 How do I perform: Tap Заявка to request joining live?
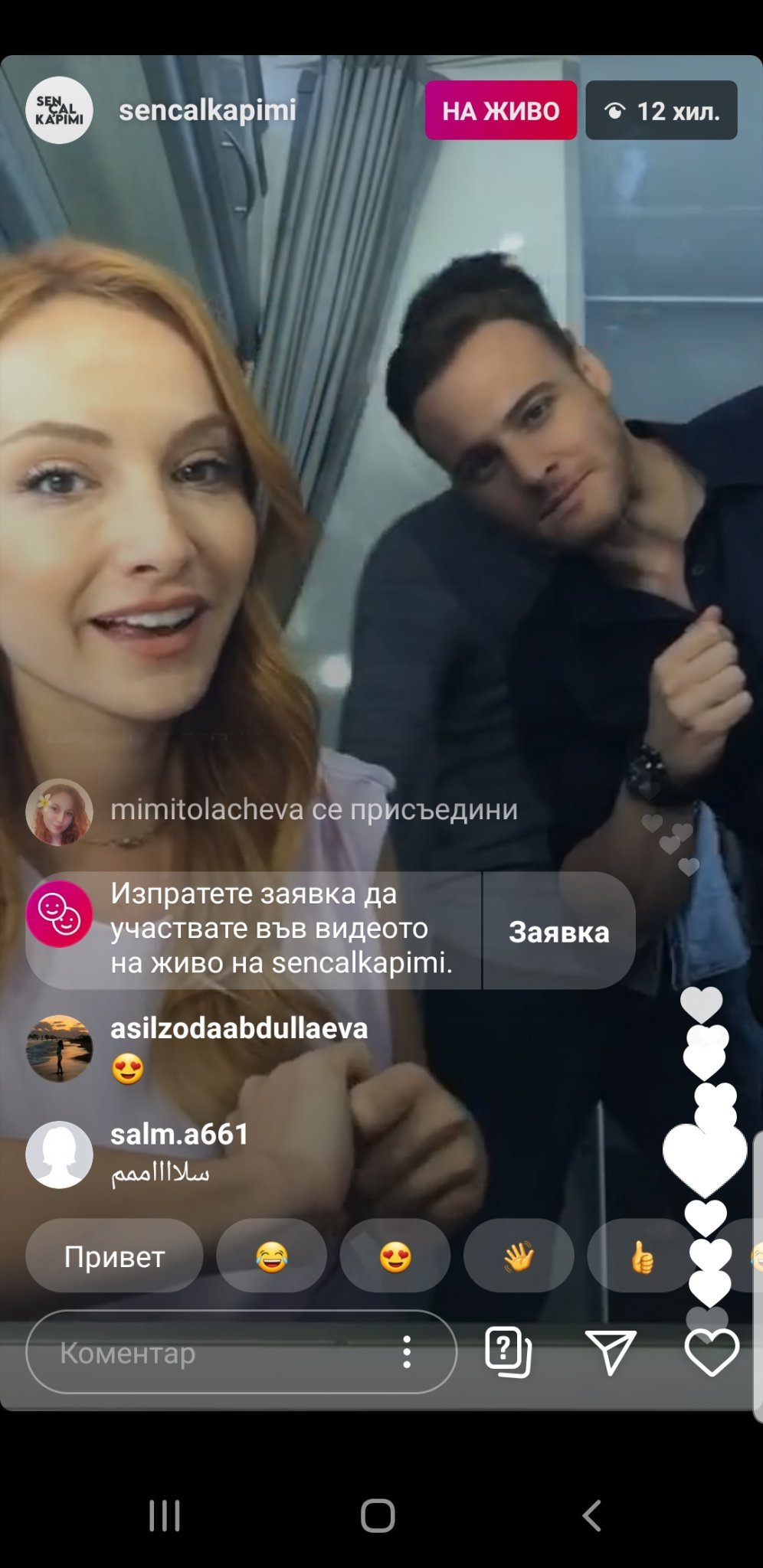pyautogui.click(x=558, y=932)
